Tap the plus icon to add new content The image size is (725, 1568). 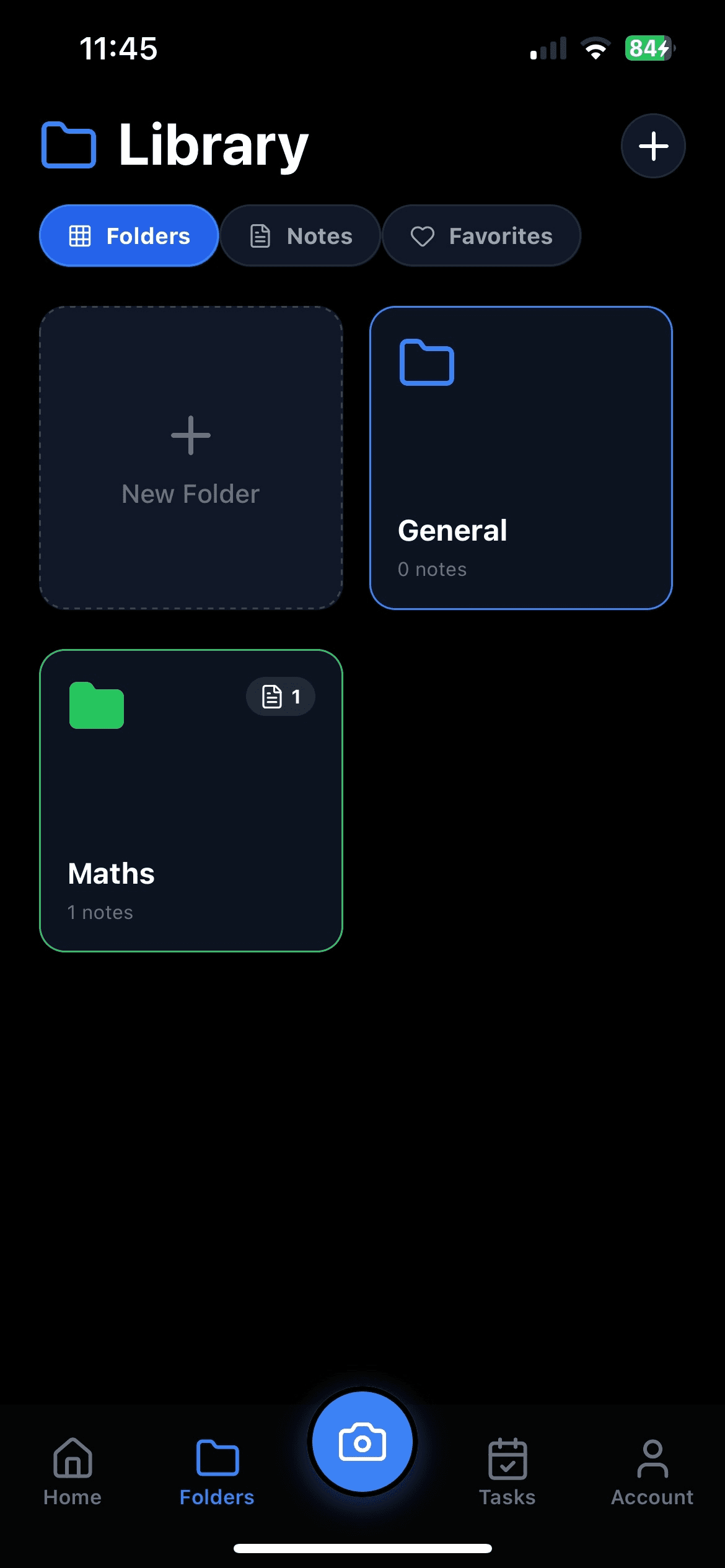click(653, 145)
